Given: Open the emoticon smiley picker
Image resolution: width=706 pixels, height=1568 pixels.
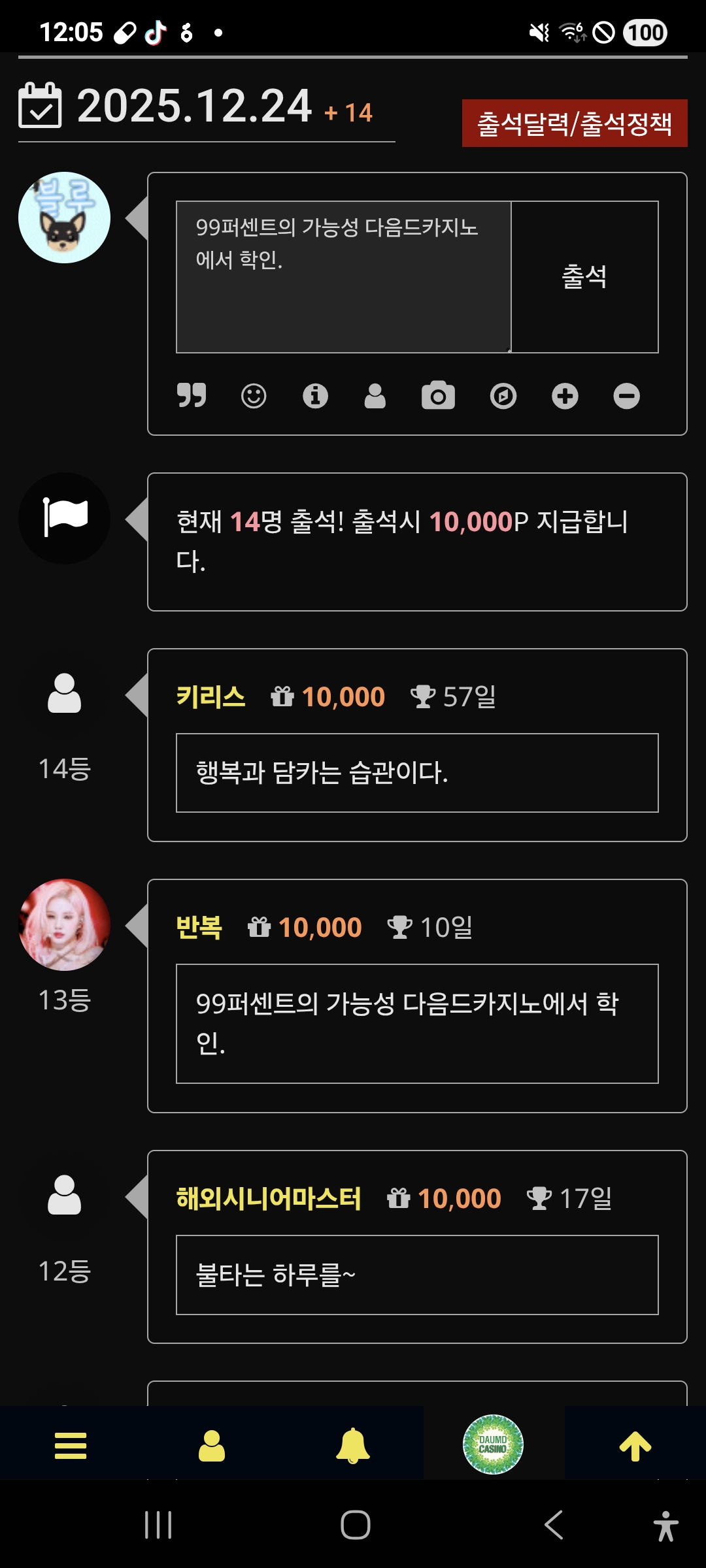Looking at the screenshot, I should [254, 396].
